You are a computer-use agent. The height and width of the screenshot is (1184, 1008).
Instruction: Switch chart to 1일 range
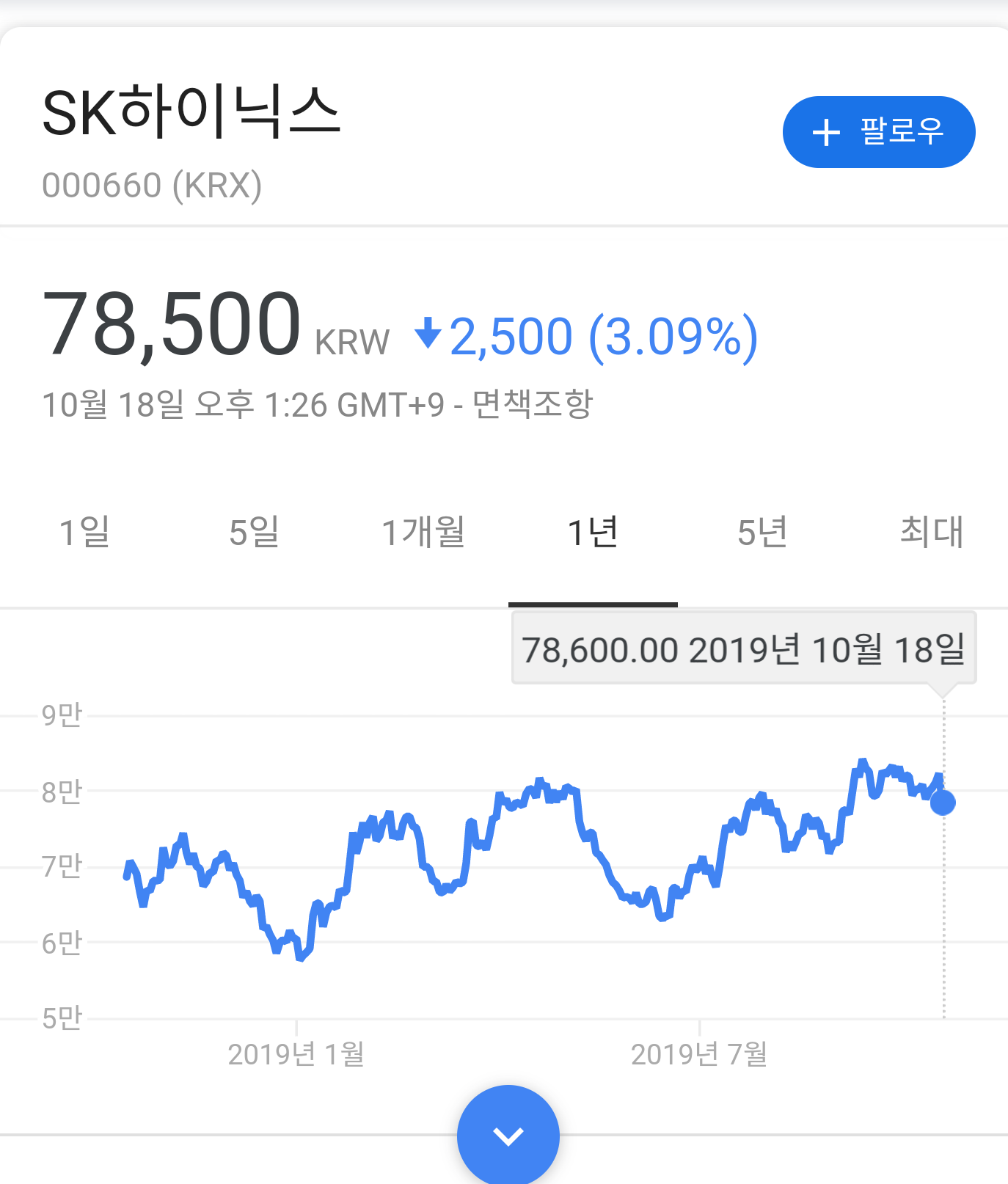point(84,533)
